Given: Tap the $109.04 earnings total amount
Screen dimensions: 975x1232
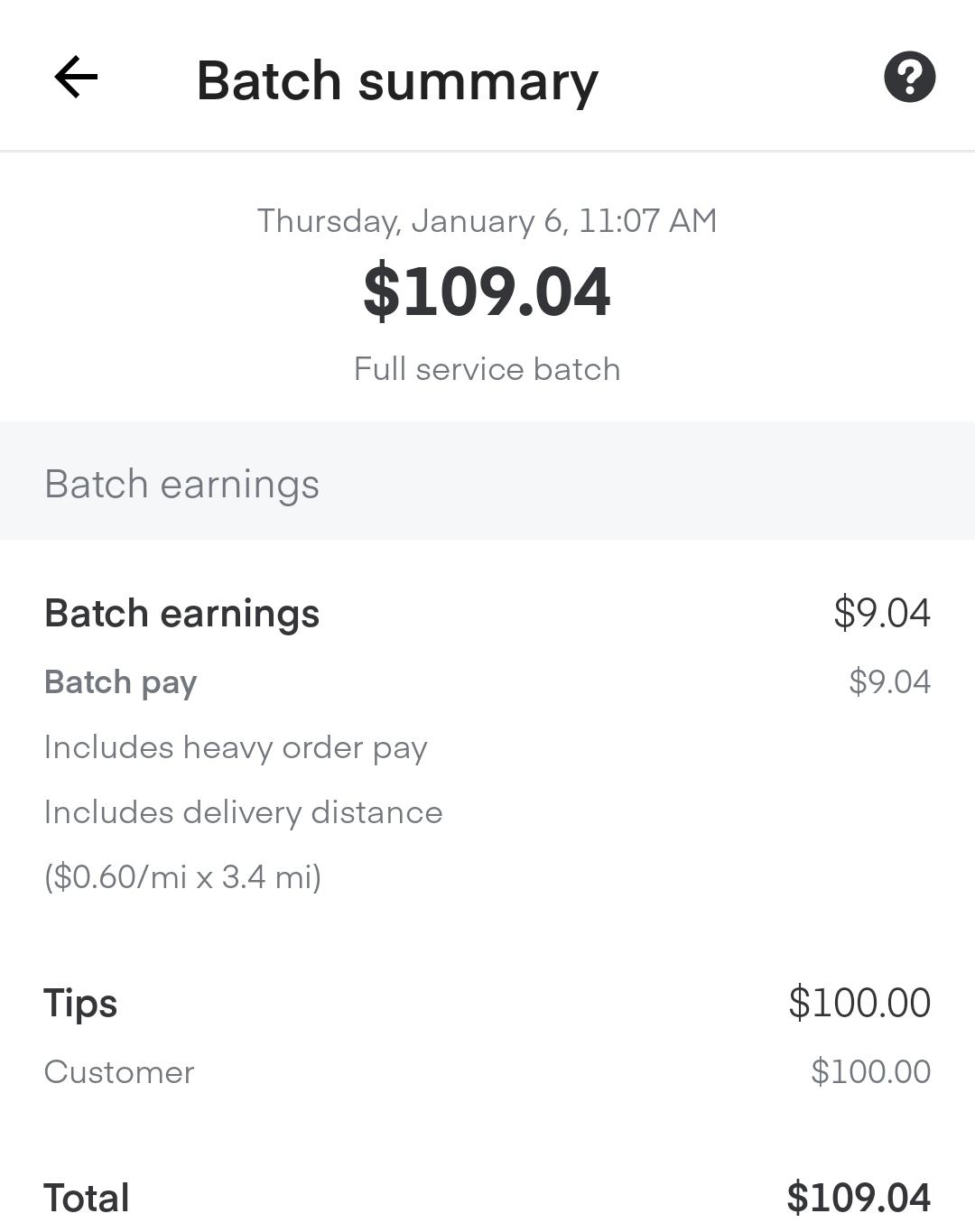Looking at the screenshot, I should click(x=487, y=289).
